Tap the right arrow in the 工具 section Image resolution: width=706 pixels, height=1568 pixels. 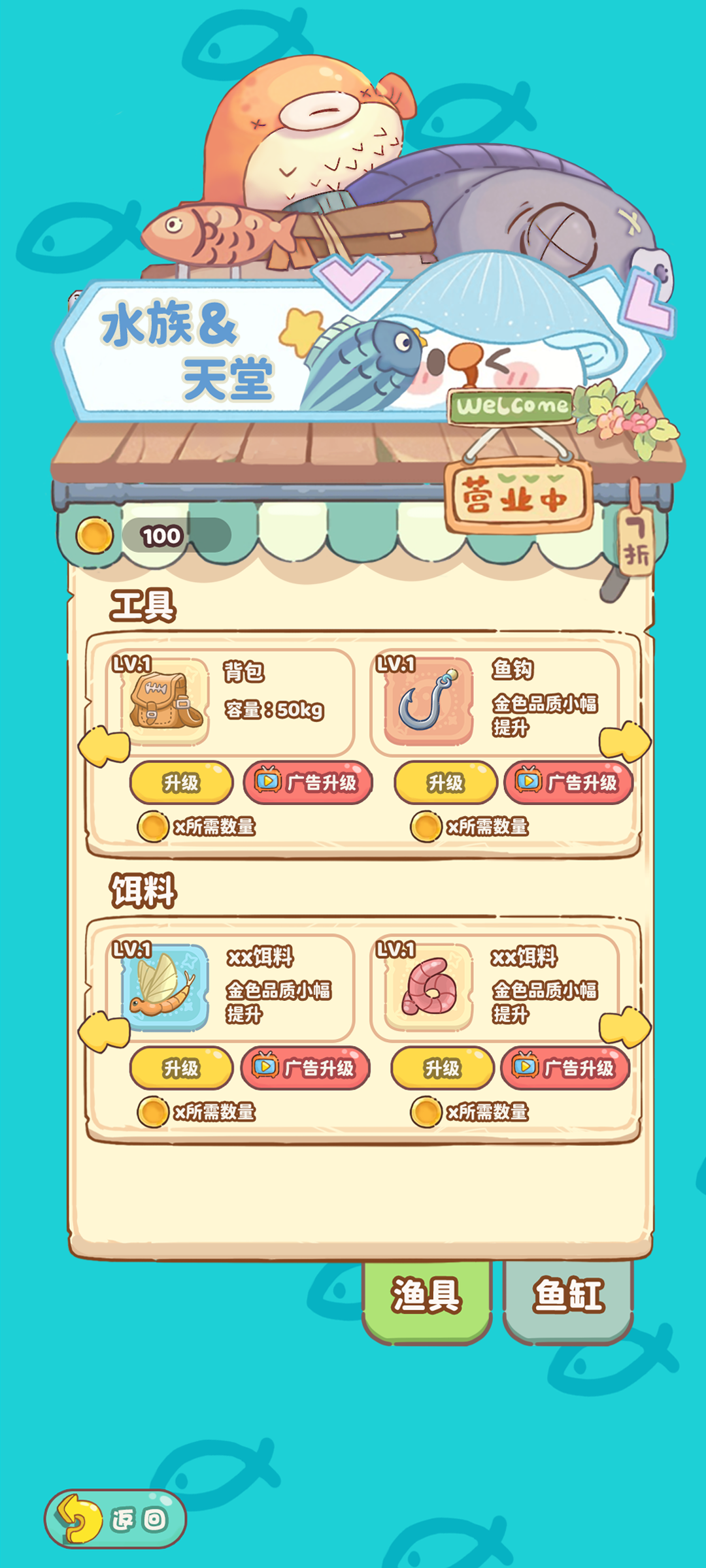pos(623,742)
